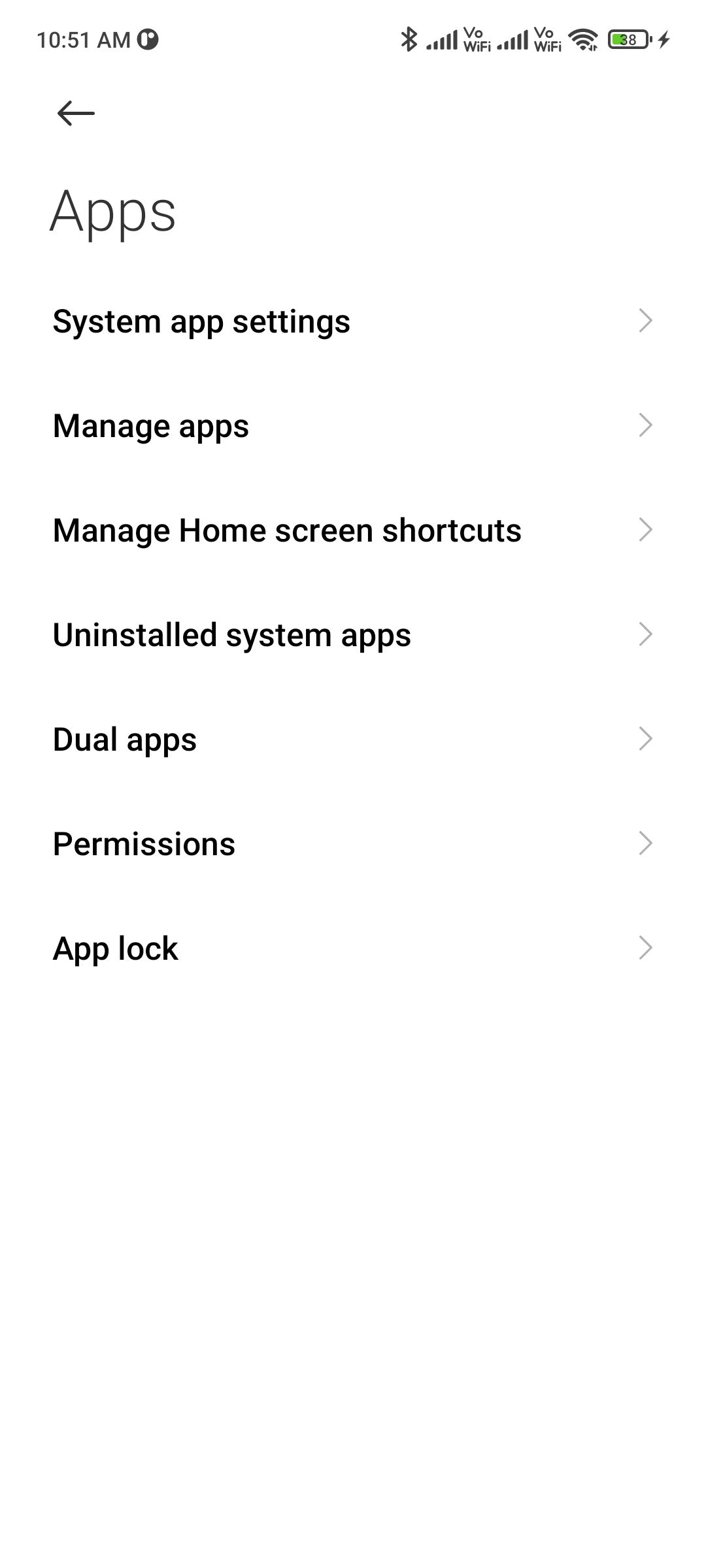Open Dual apps settings
This screenshot has height=1568, width=706.
click(x=124, y=739)
